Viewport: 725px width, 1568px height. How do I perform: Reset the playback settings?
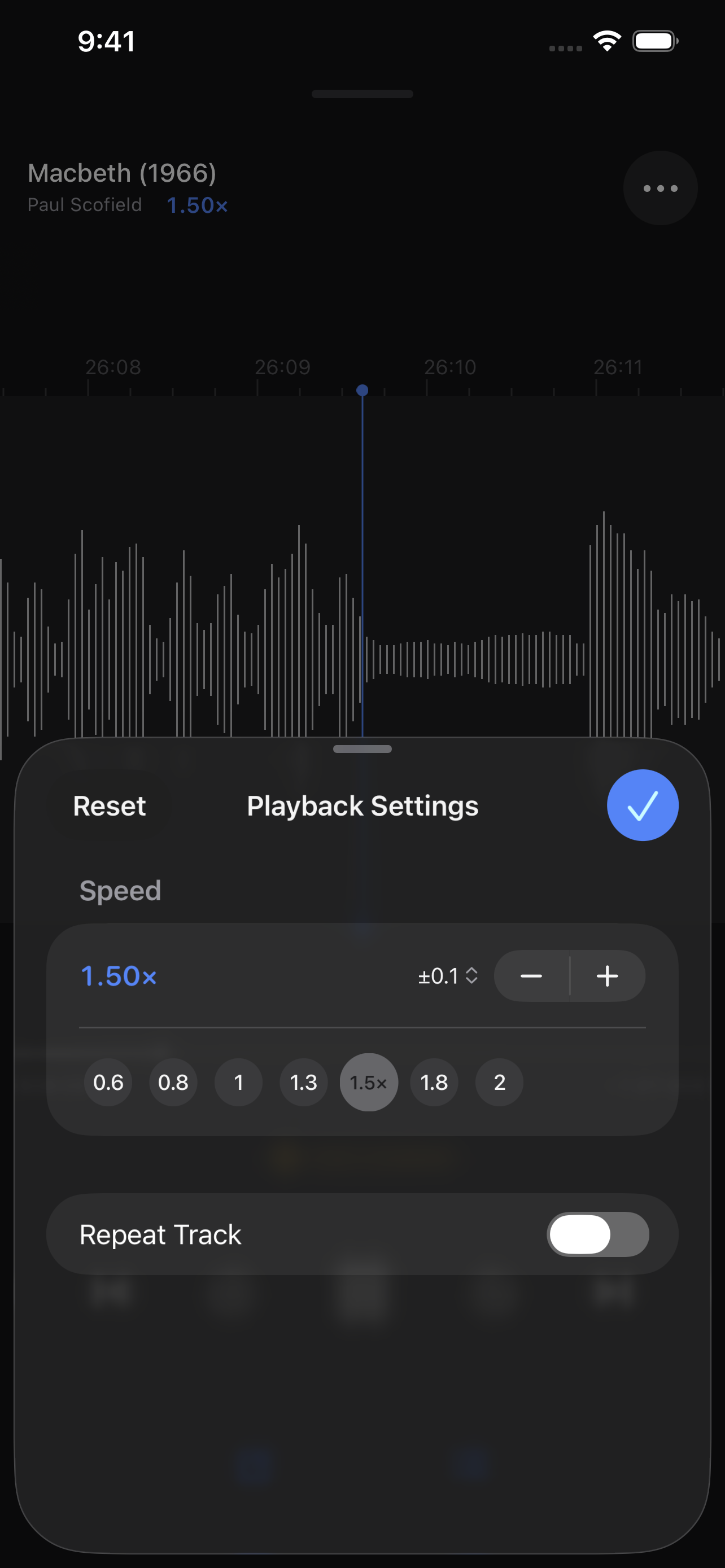click(x=110, y=806)
